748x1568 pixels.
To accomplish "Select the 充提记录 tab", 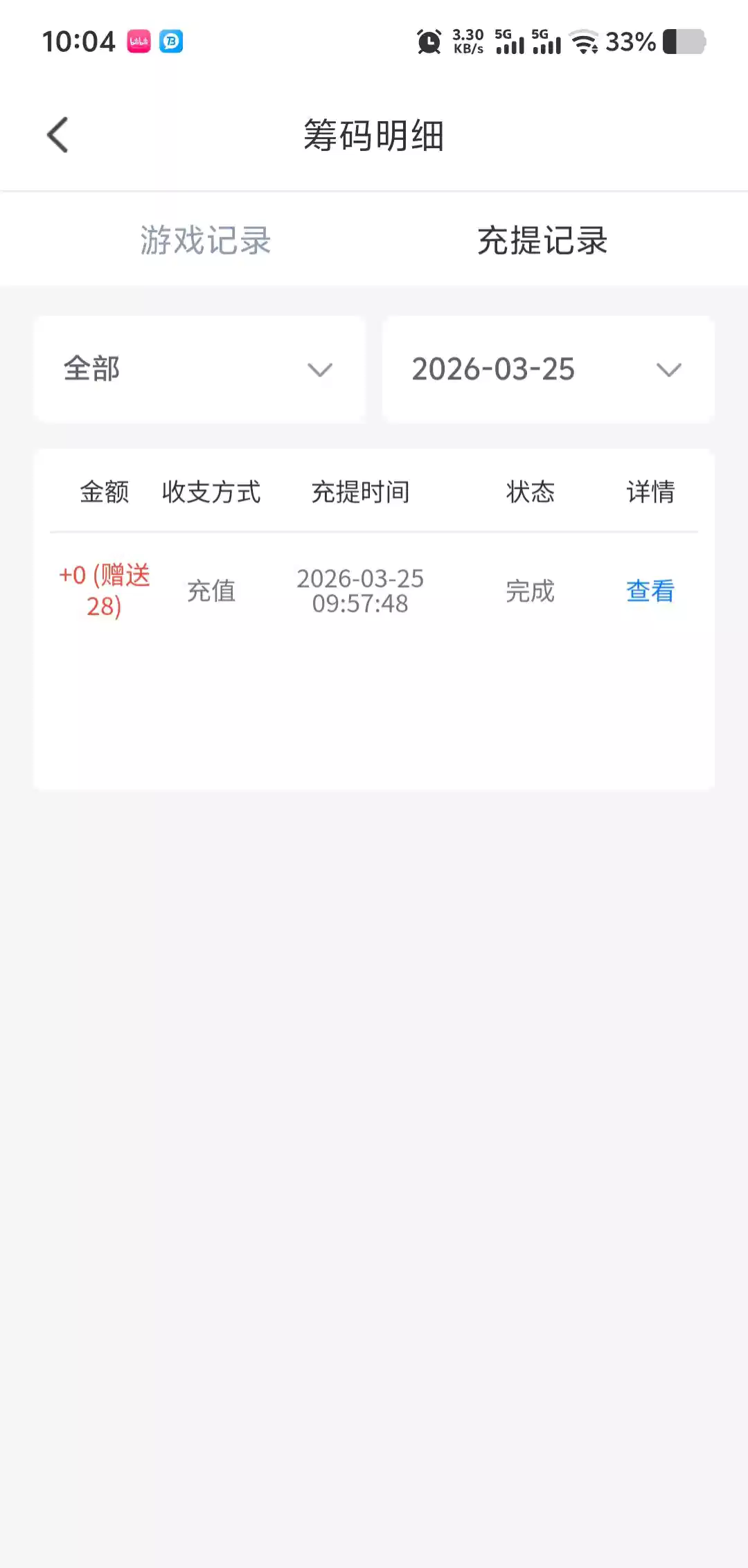I will point(542,240).
